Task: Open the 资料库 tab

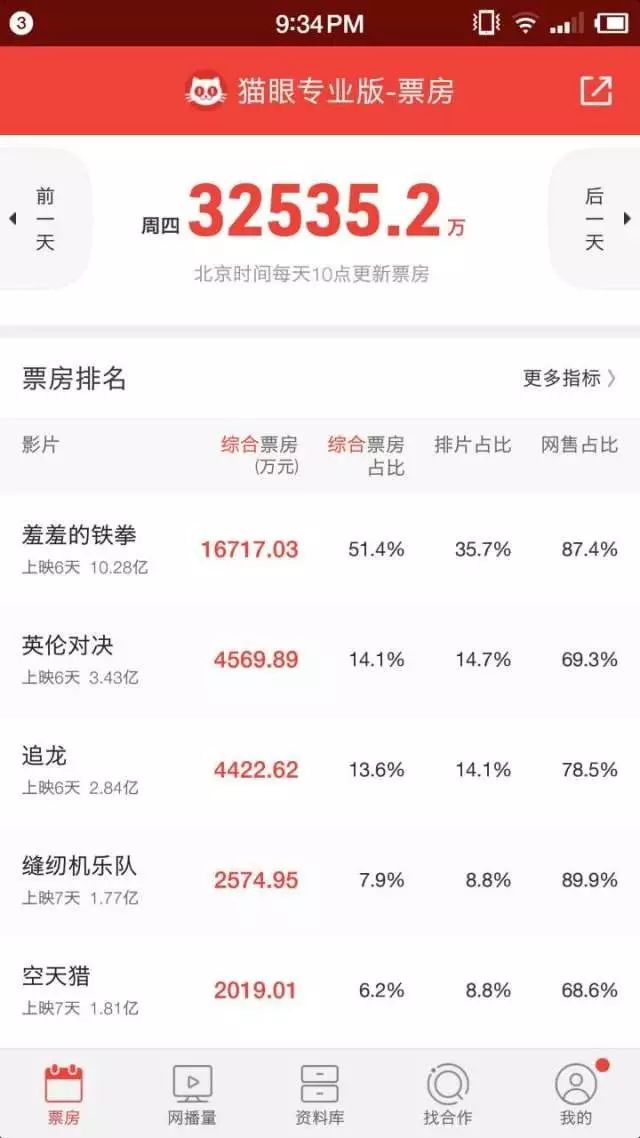Action: (x=320, y=1094)
